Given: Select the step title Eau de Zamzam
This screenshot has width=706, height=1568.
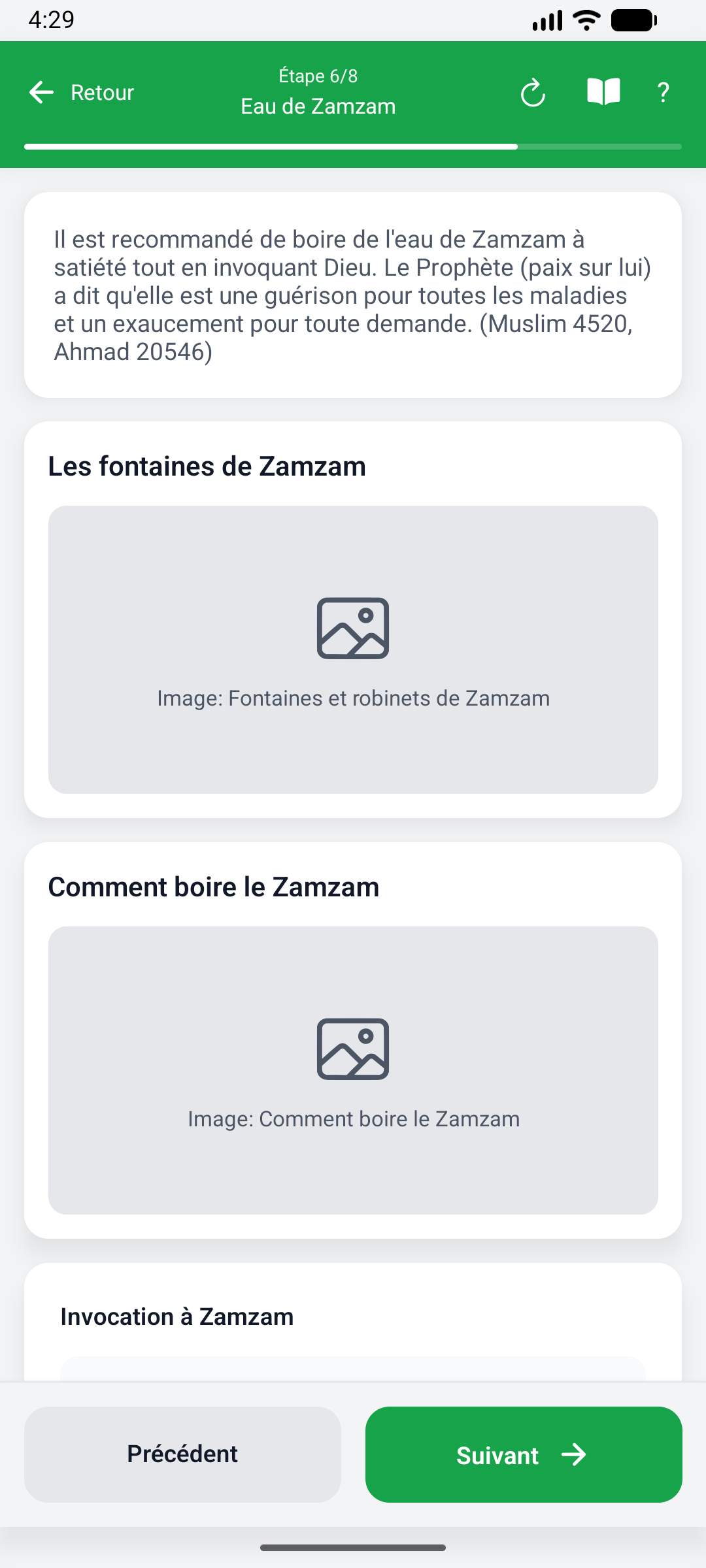Looking at the screenshot, I should (x=318, y=106).
